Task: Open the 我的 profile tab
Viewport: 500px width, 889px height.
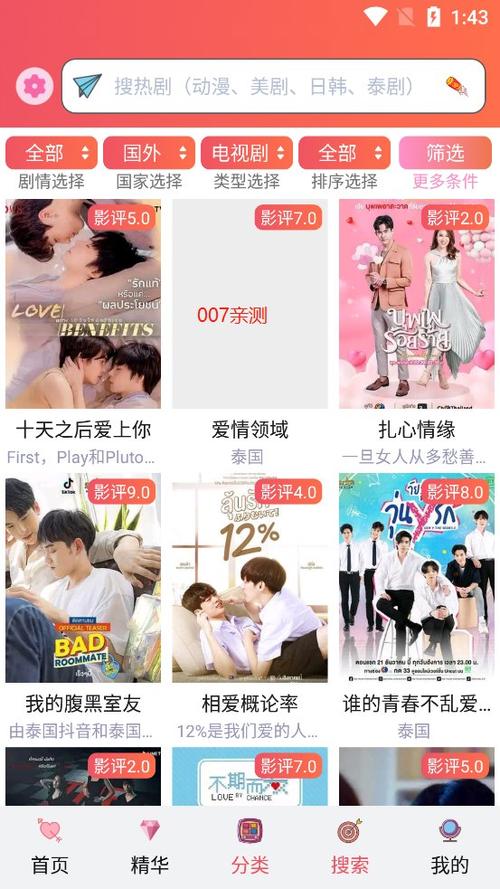Action: (450, 847)
